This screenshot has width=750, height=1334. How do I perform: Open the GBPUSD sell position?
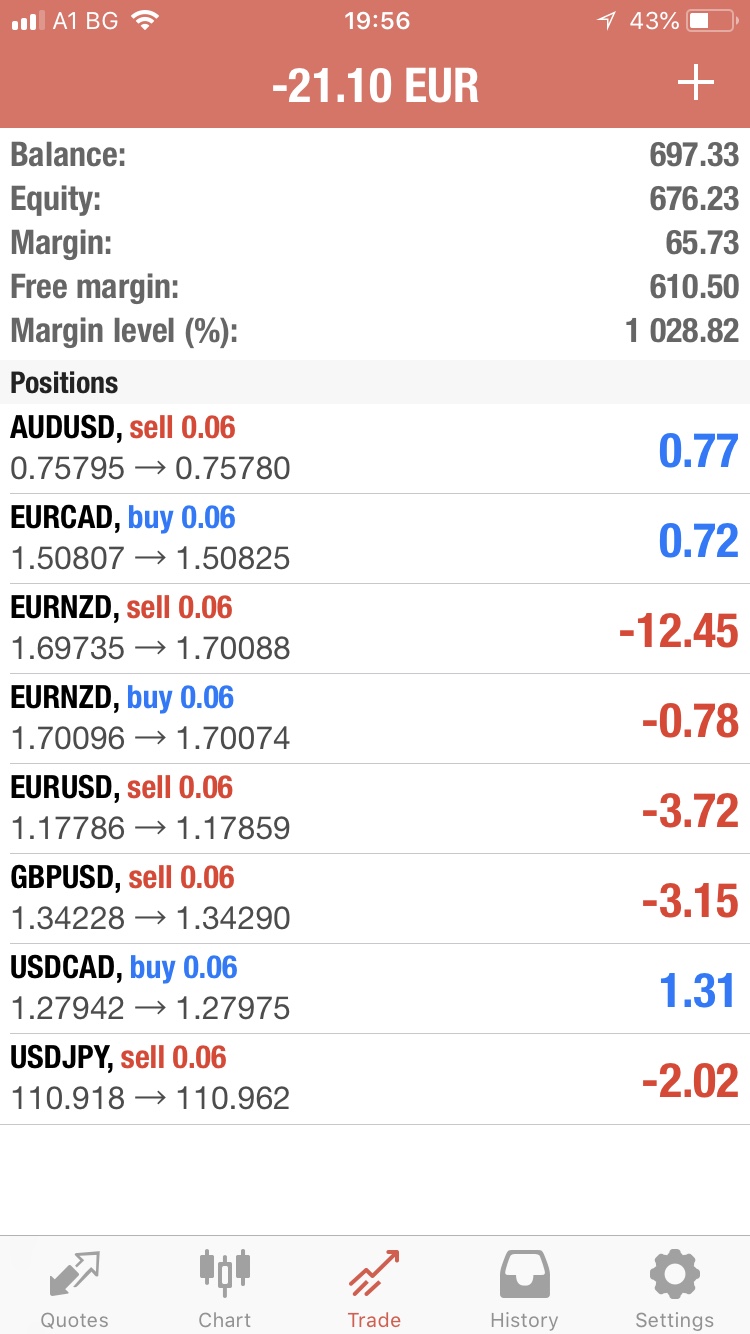pyautogui.click(x=375, y=899)
